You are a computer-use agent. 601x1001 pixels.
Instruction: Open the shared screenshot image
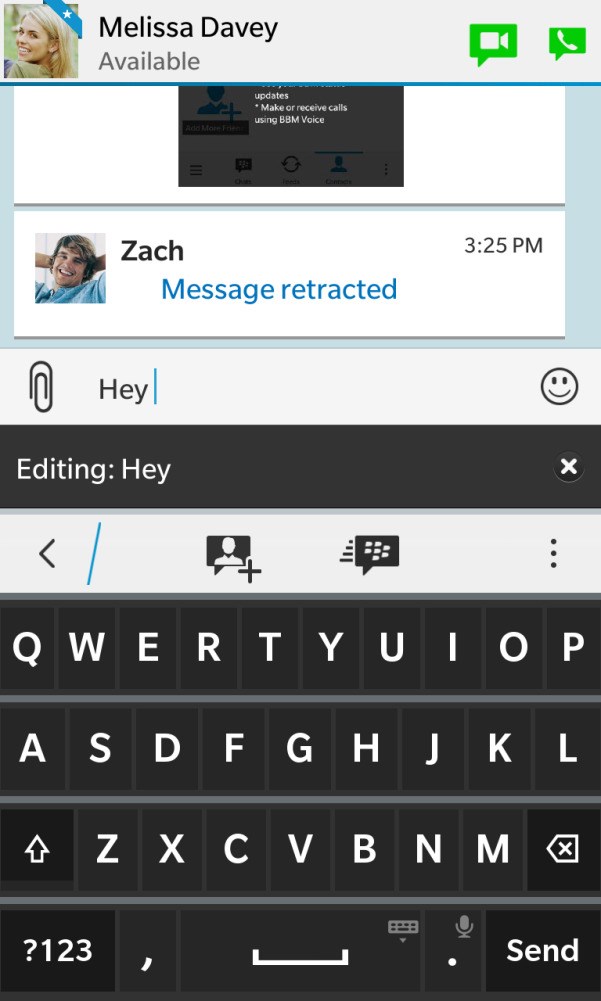click(291, 137)
